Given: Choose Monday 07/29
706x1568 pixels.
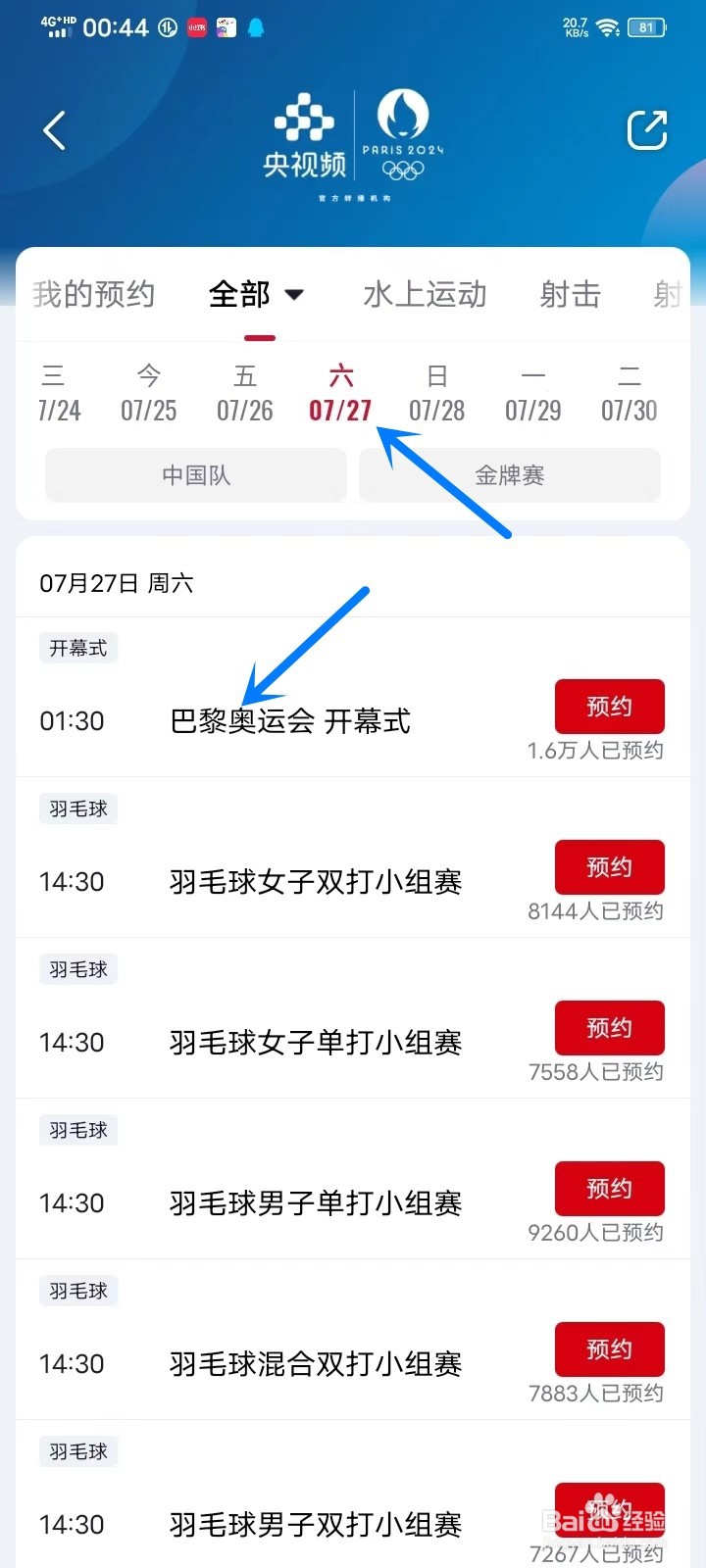Looking at the screenshot, I should click(x=533, y=393).
